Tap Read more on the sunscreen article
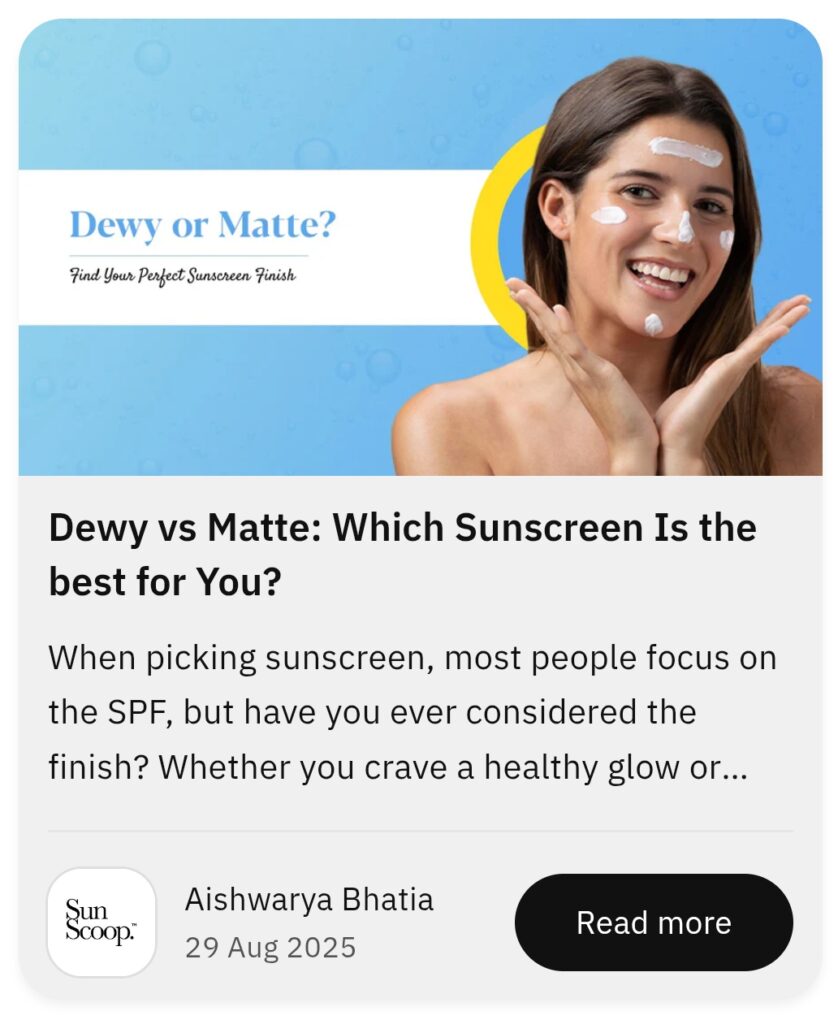Screen dimensions: 838x1024 [653, 922]
